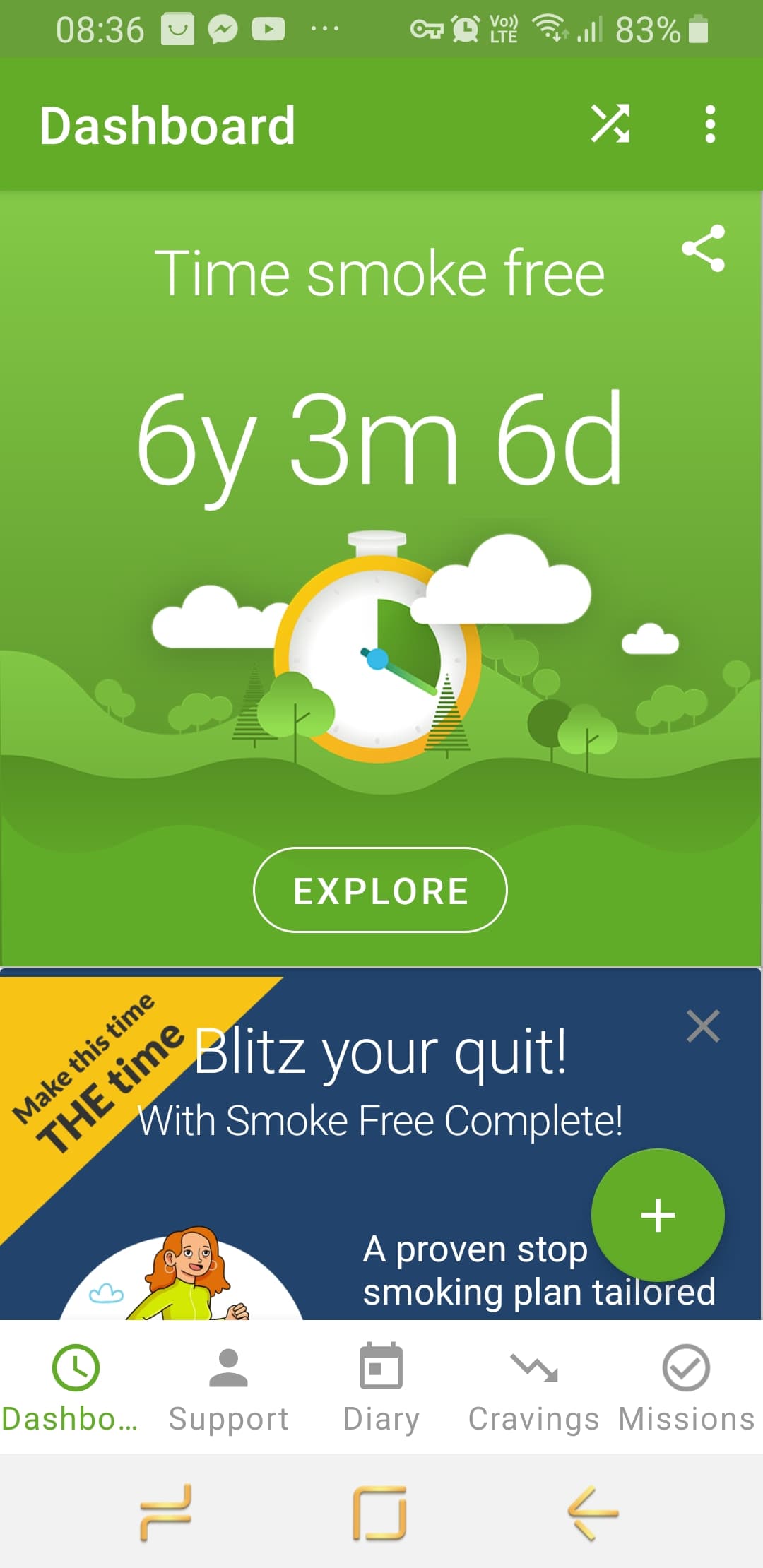Share the time smoke free stat

[x=703, y=248]
